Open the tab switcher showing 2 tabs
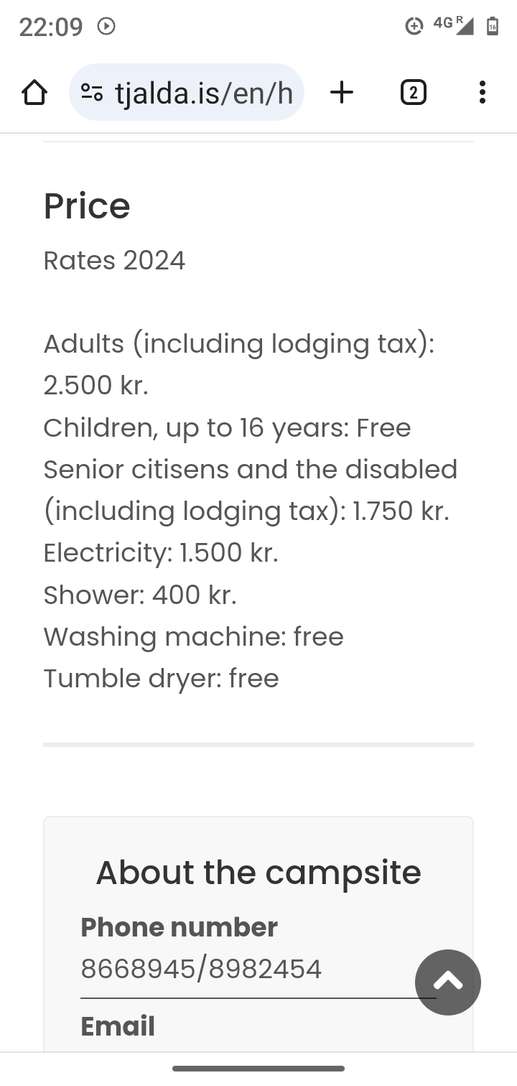Screen dimensions: 517x1086 coord(413,92)
